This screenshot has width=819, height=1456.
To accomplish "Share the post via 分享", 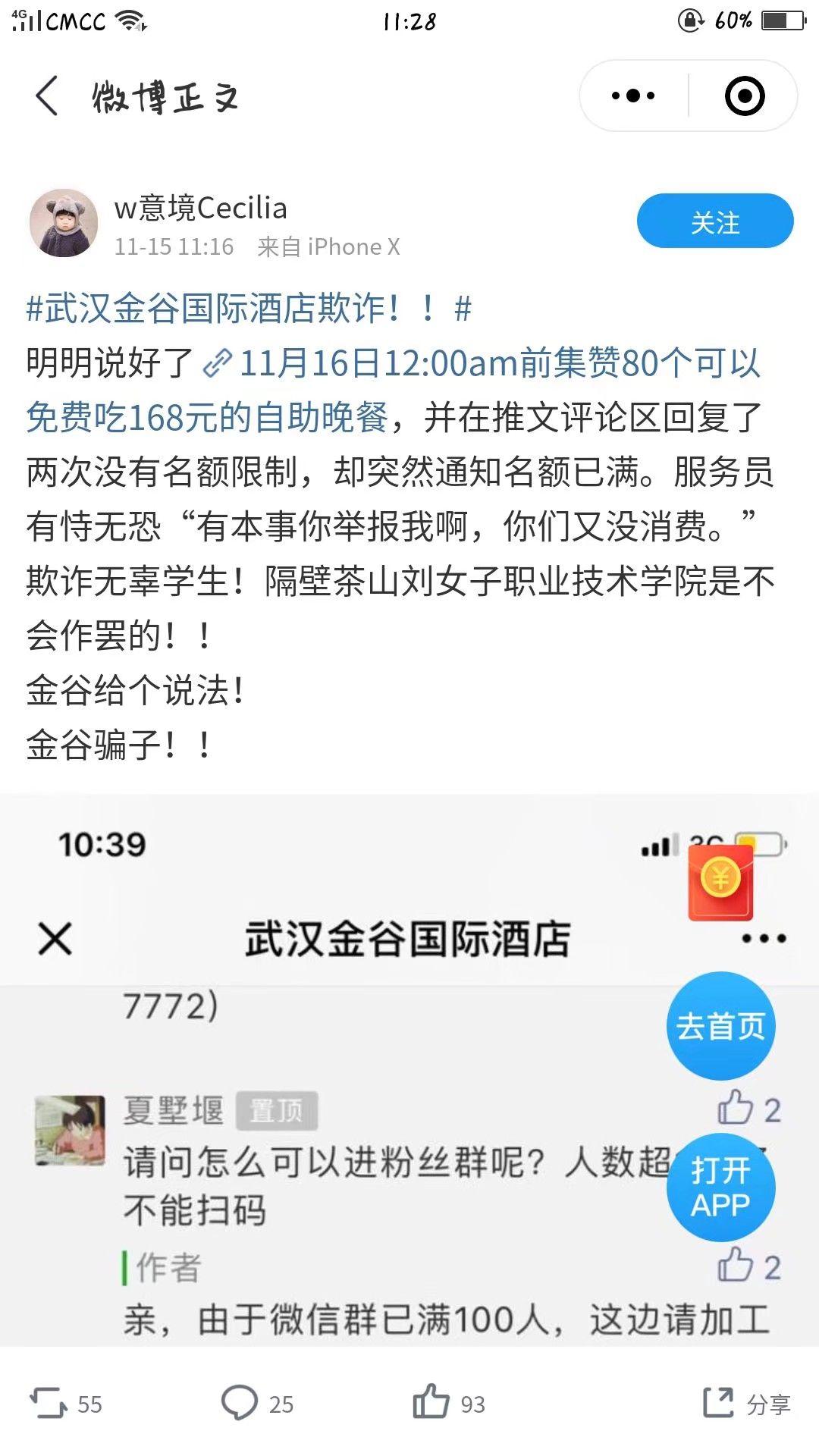I will [747, 1404].
